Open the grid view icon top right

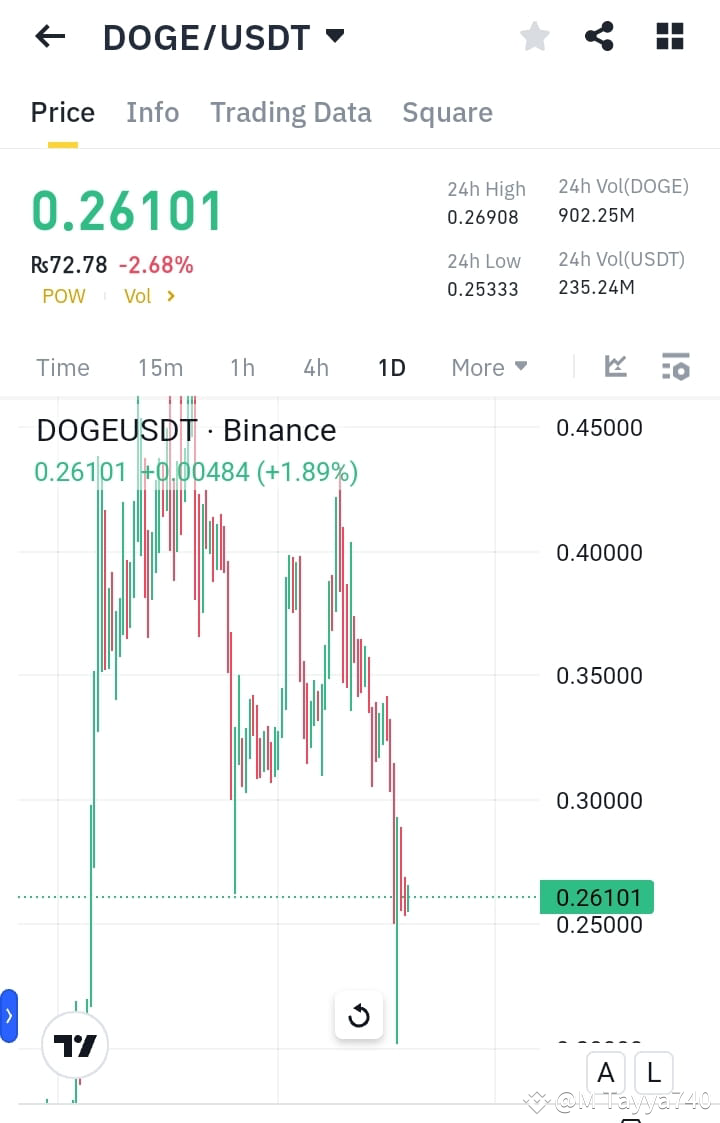click(x=668, y=36)
